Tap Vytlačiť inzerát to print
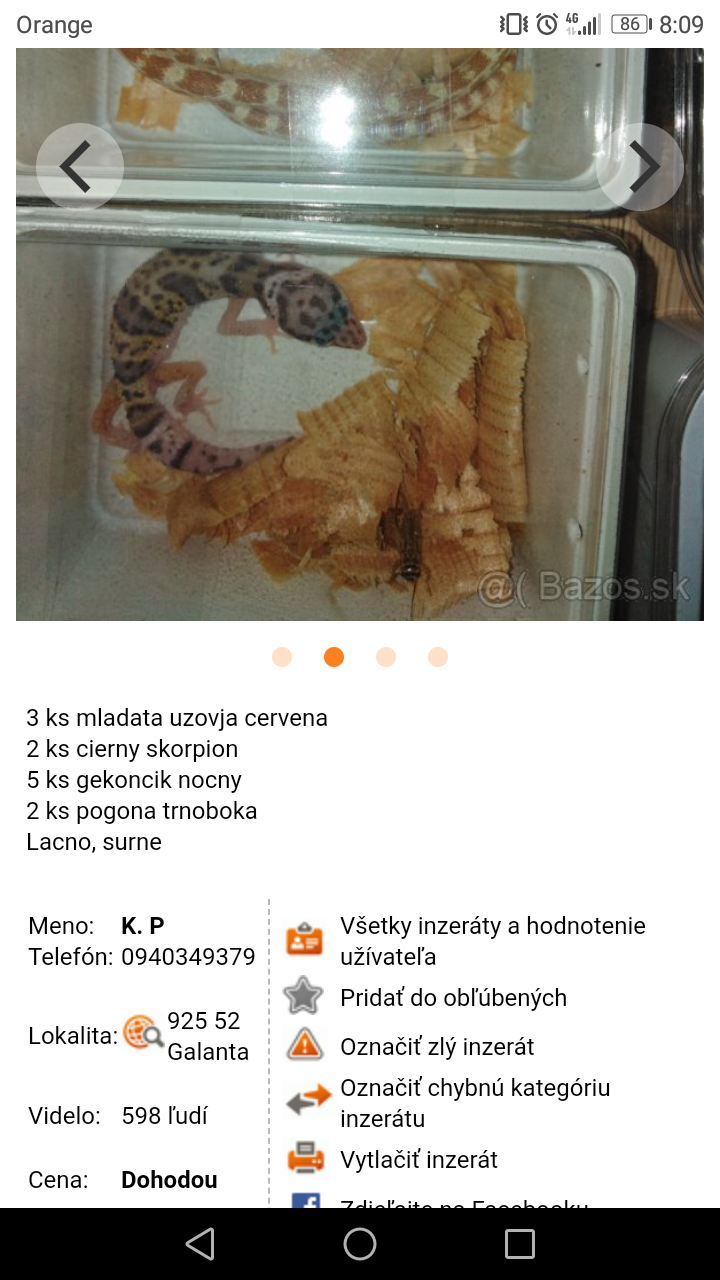The image size is (720, 1280). pos(418,1160)
